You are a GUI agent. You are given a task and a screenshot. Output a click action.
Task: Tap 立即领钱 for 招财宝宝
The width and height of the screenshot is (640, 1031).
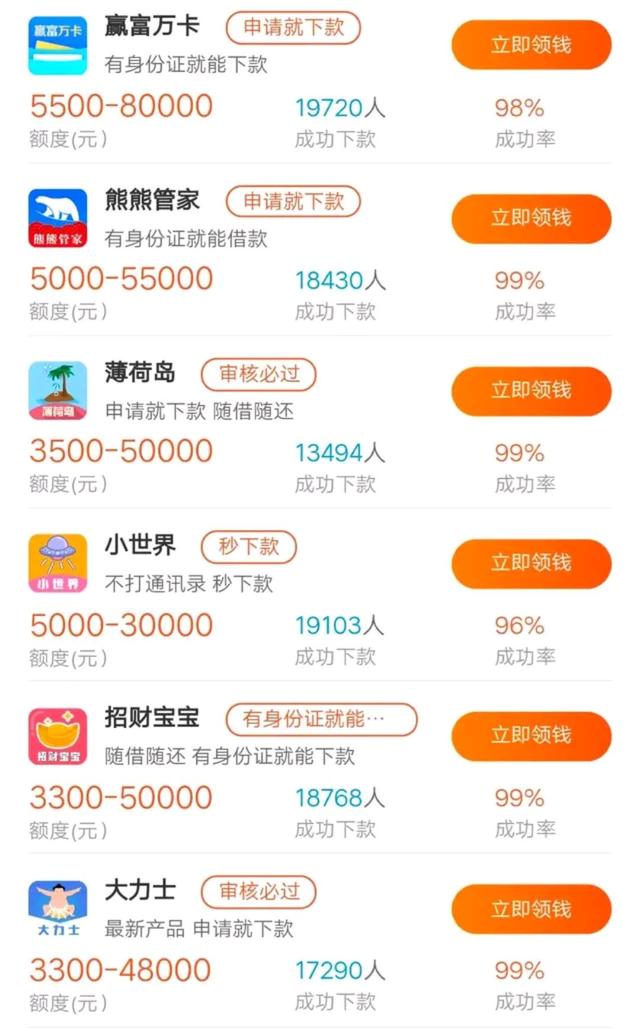(x=531, y=736)
